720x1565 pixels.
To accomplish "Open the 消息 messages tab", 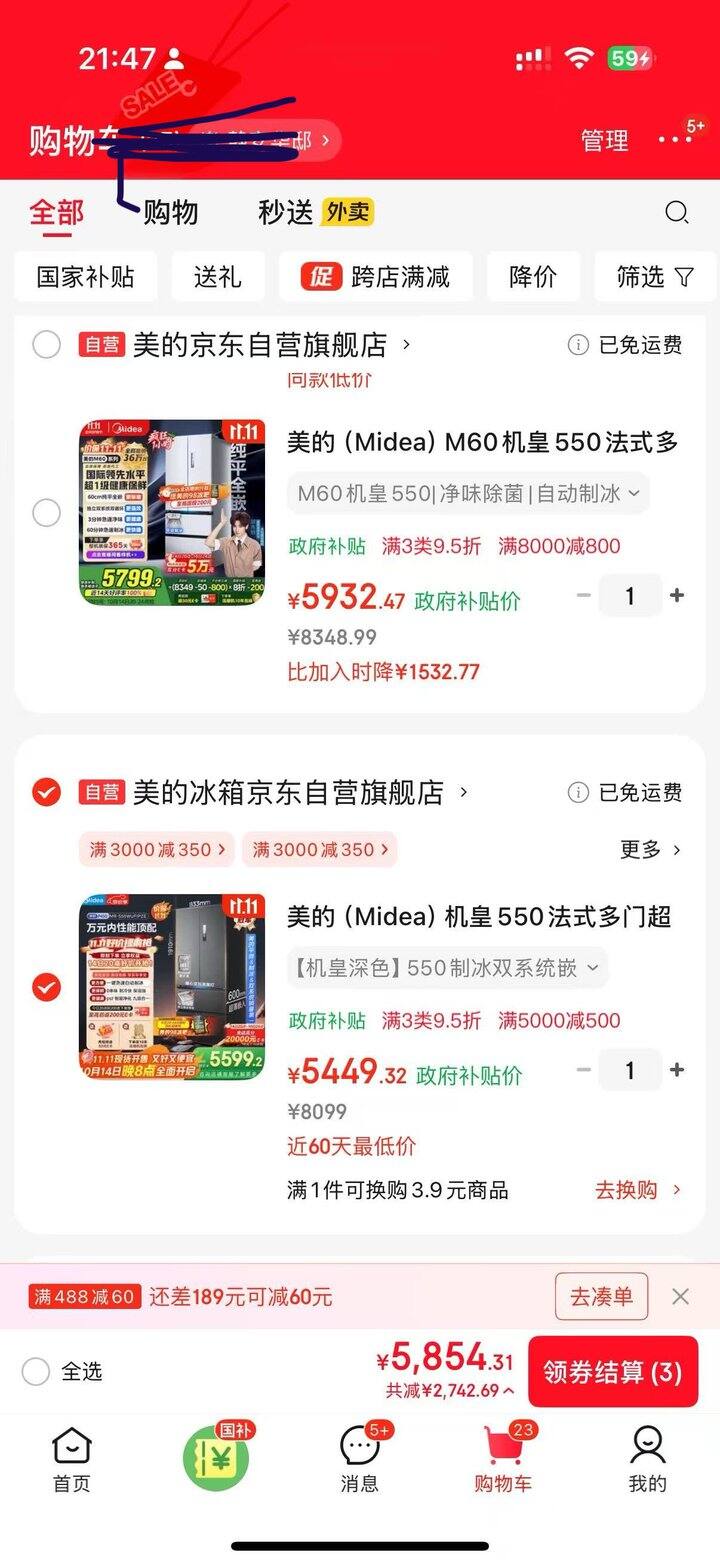I will pos(360,1460).
